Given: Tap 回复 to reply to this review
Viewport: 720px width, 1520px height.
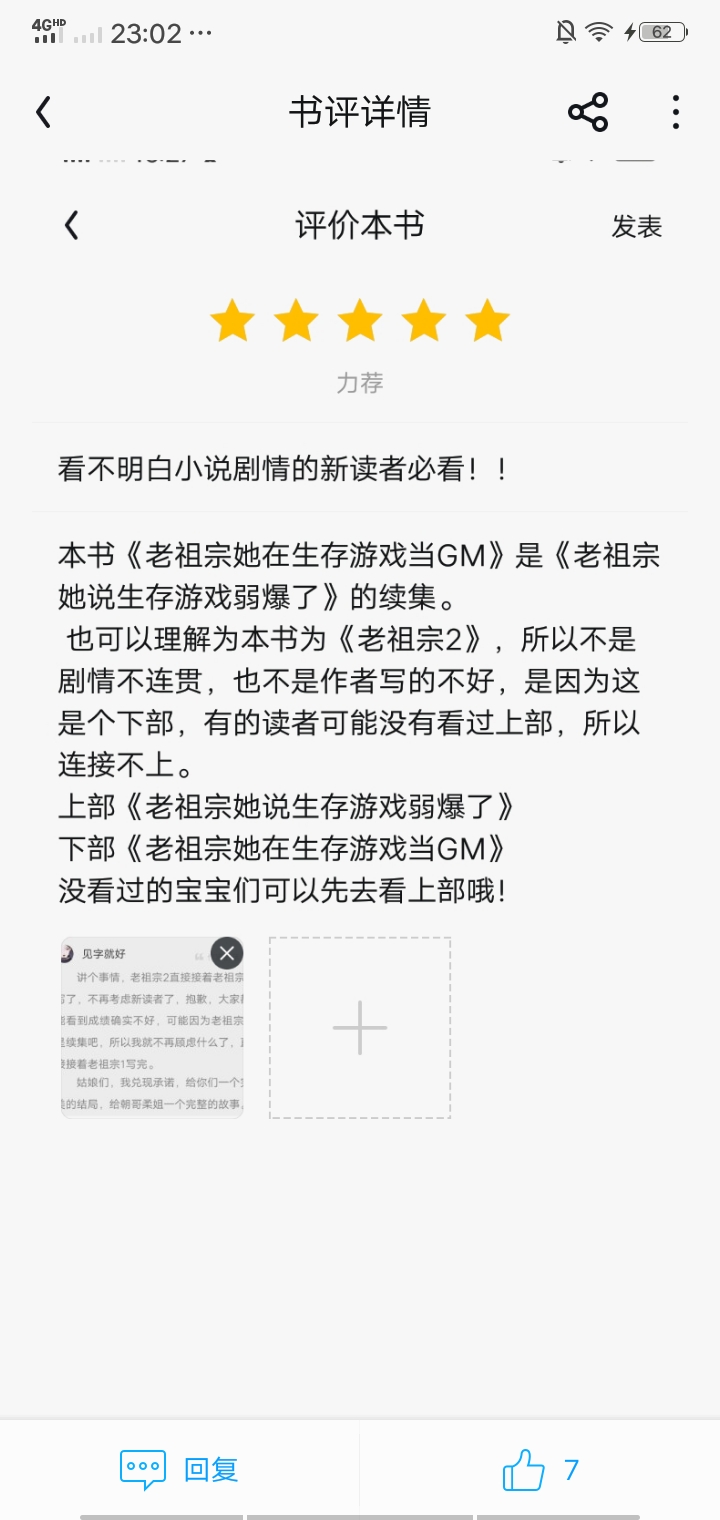Looking at the screenshot, I should pos(180,1470).
